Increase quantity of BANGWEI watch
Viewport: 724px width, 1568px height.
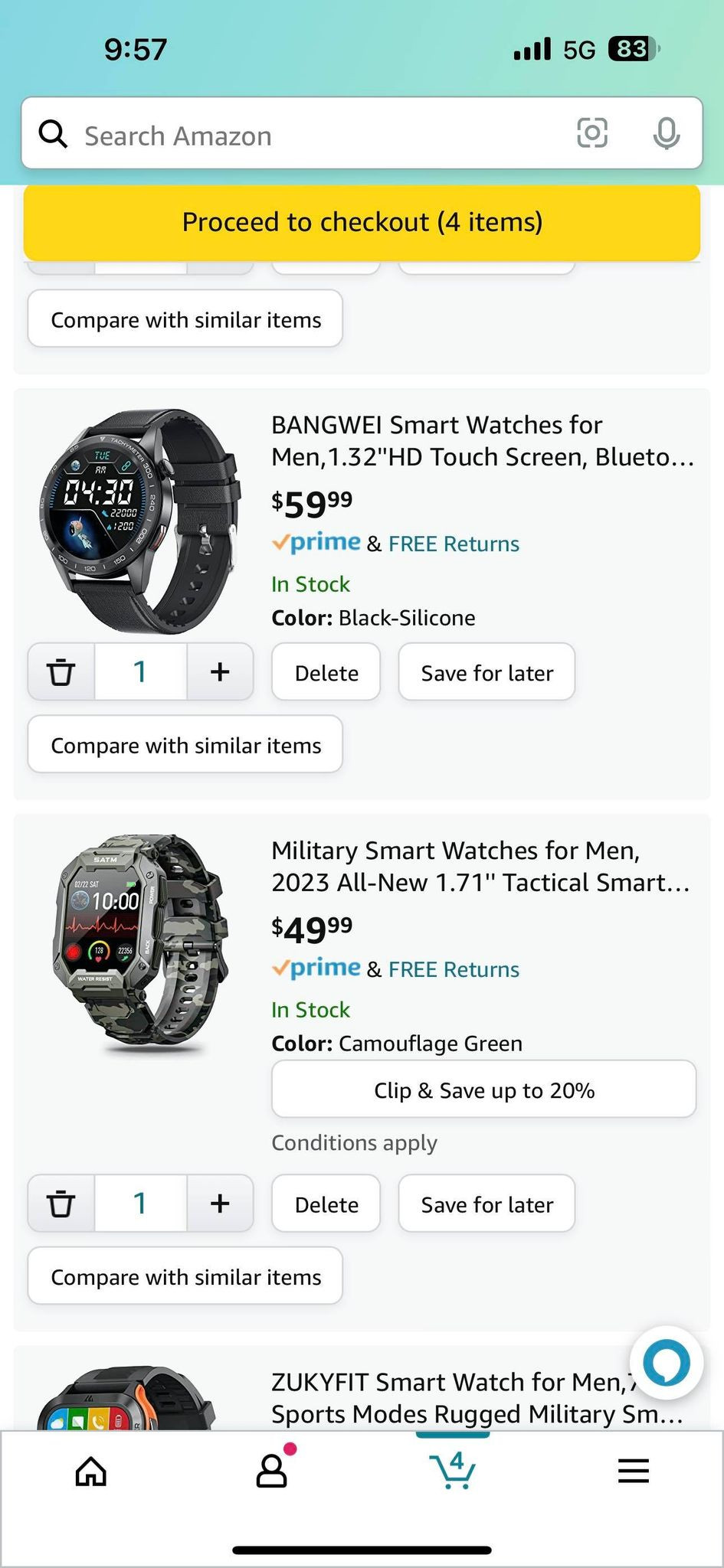click(x=220, y=671)
